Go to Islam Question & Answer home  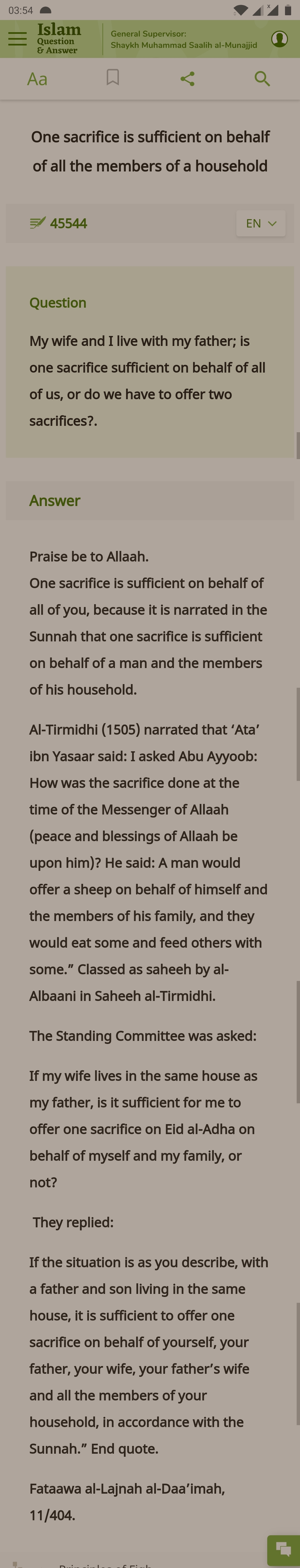pos(59,39)
